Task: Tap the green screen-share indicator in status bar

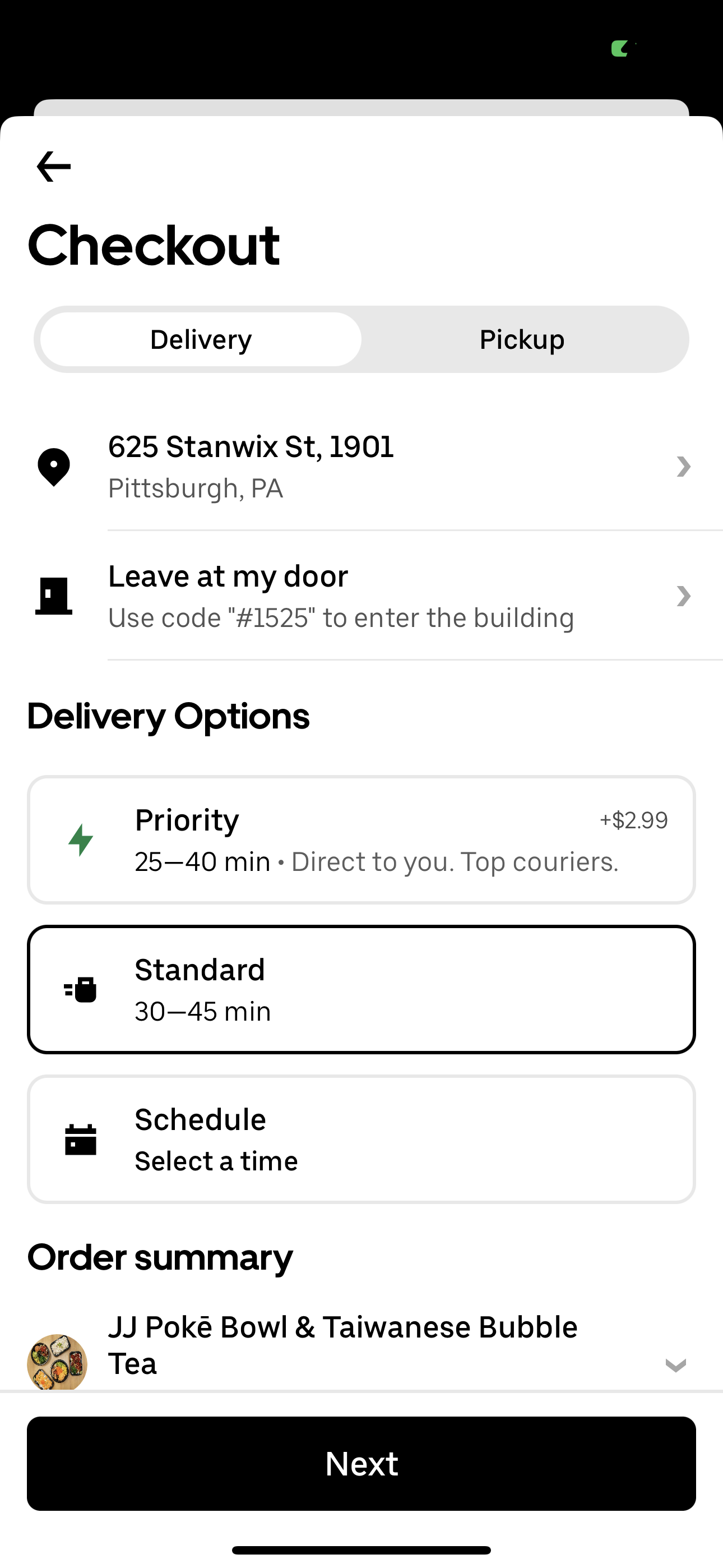Action: pos(622,48)
